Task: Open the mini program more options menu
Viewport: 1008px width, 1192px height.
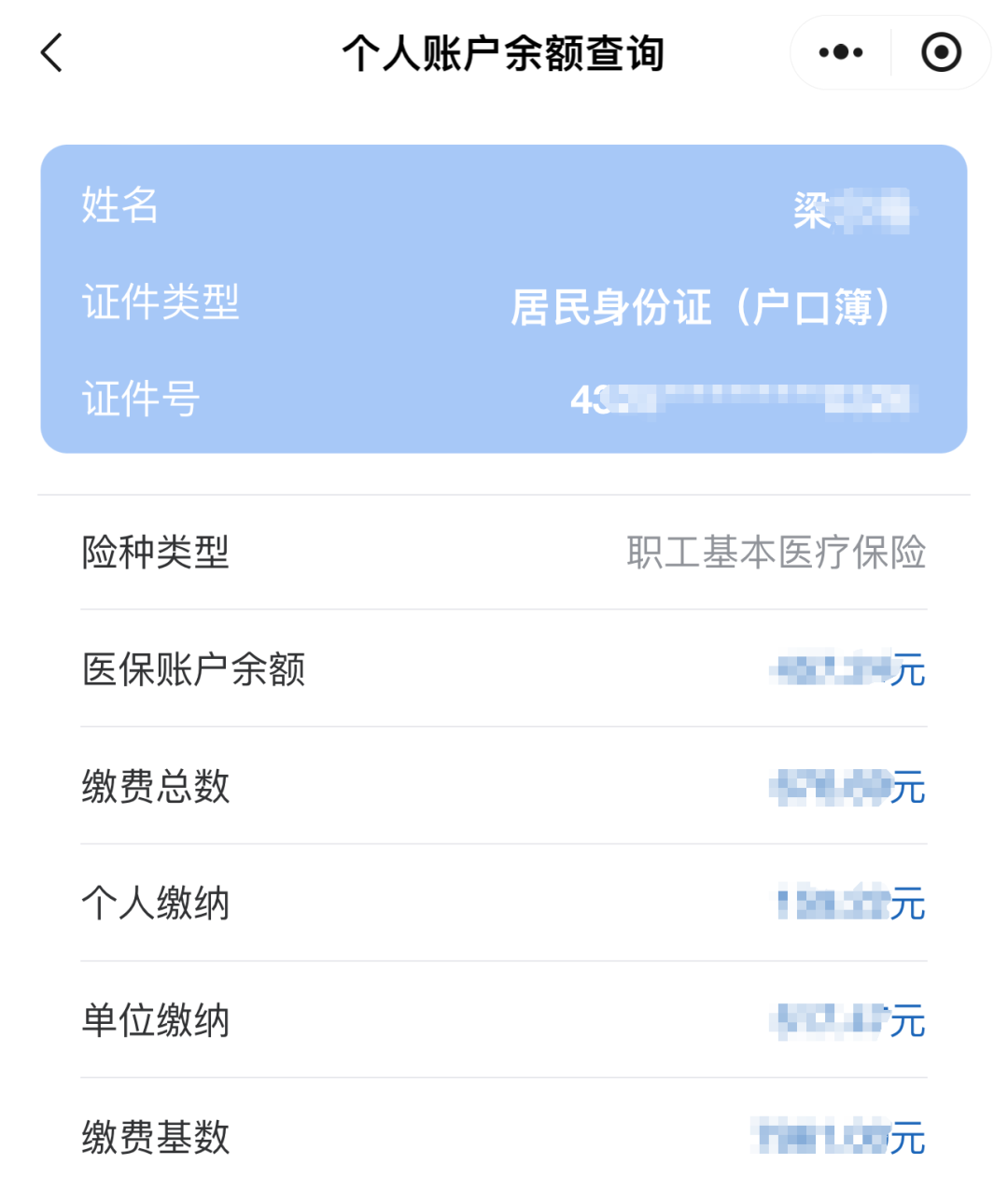Action: pos(840,52)
